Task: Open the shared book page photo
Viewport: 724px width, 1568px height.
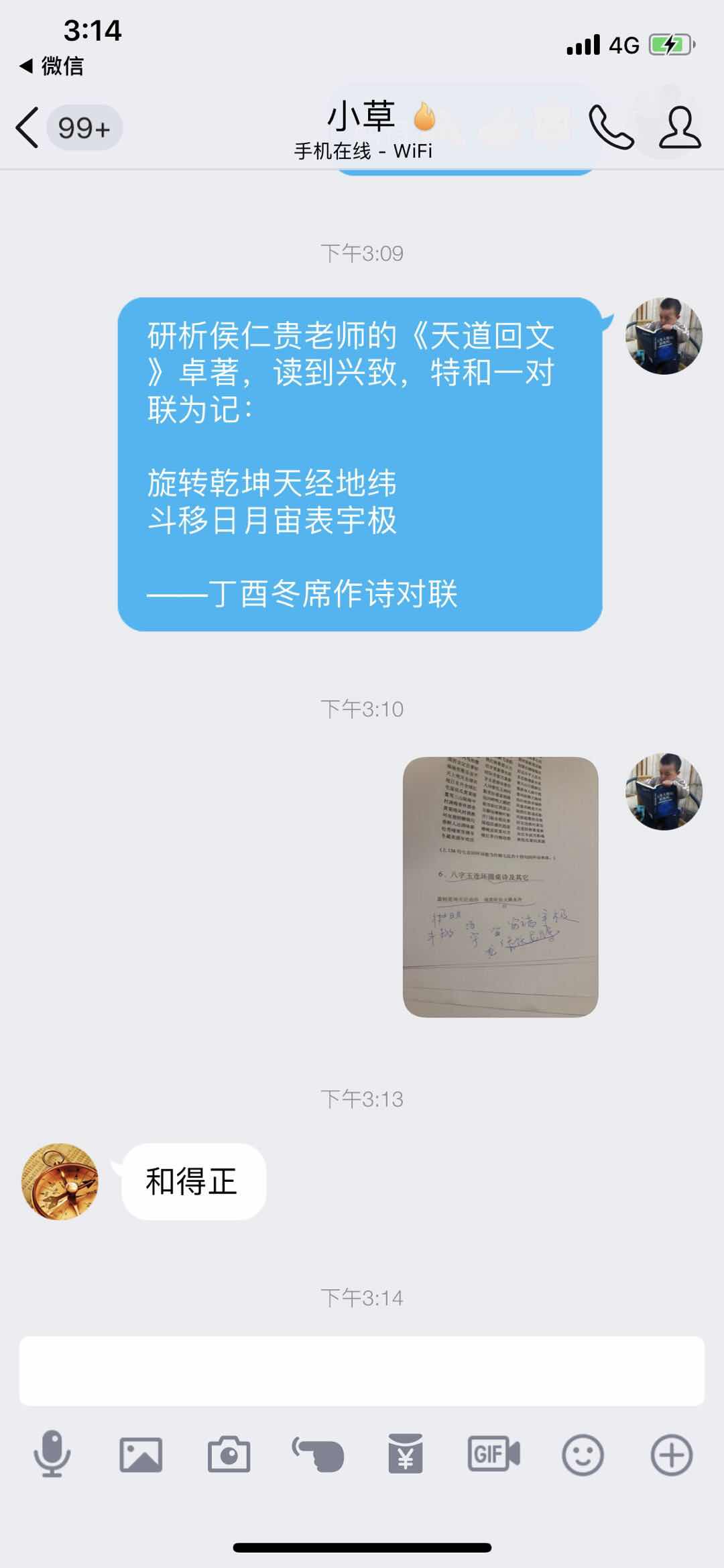Action: tap(500, 886)
